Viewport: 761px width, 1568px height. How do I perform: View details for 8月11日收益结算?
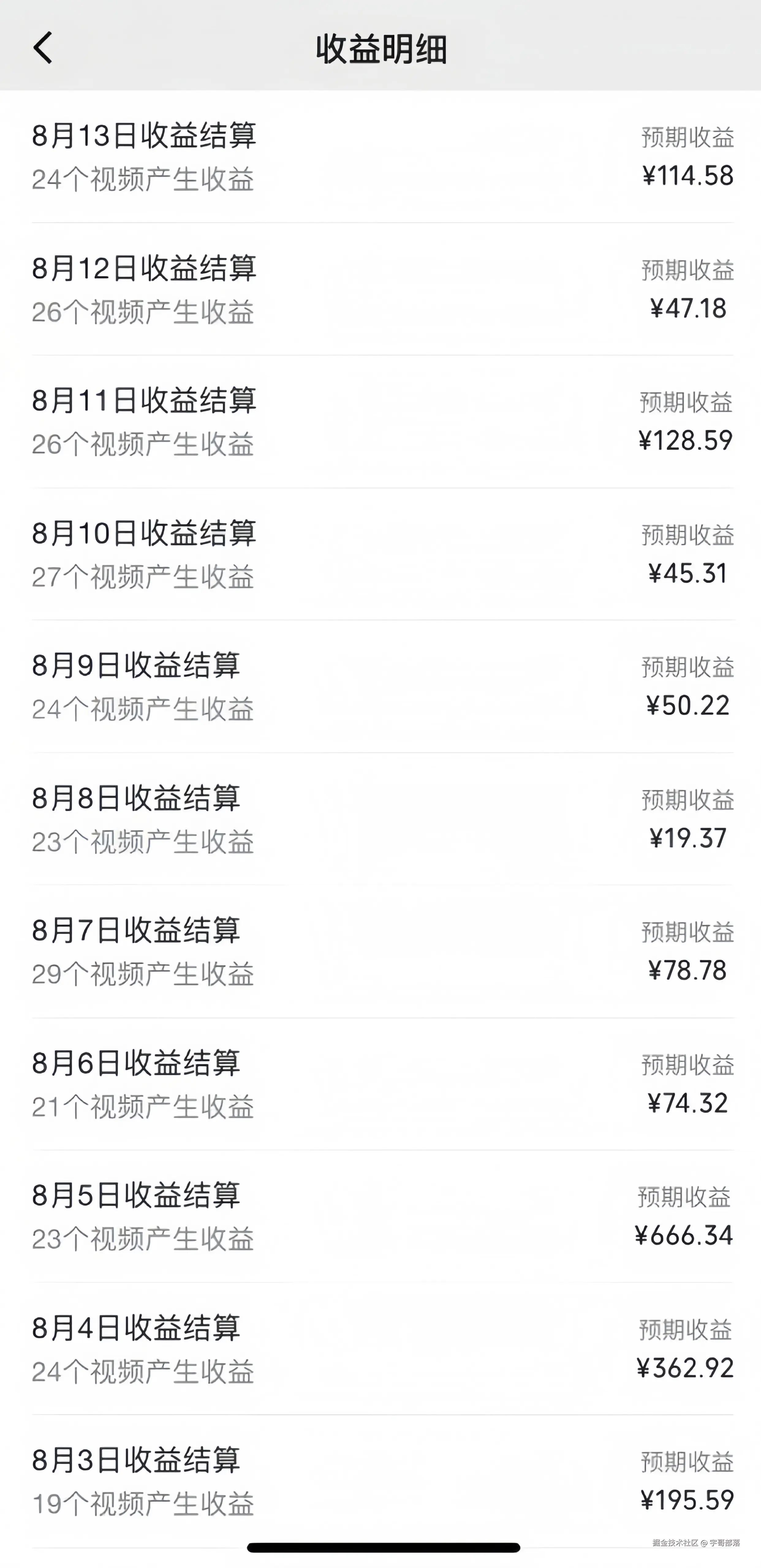[x=380, y=421]
